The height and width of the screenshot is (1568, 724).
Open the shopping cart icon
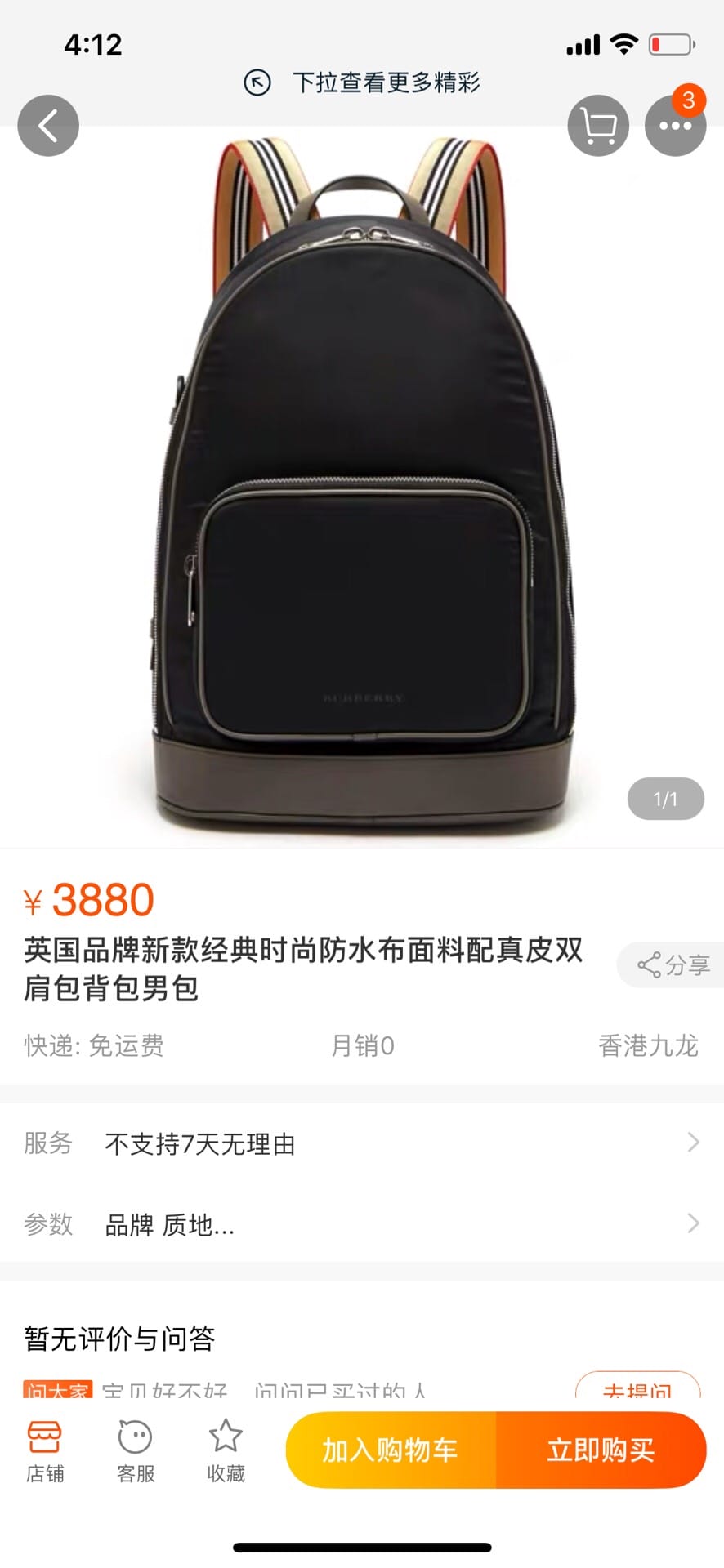(x=598, y=126)
